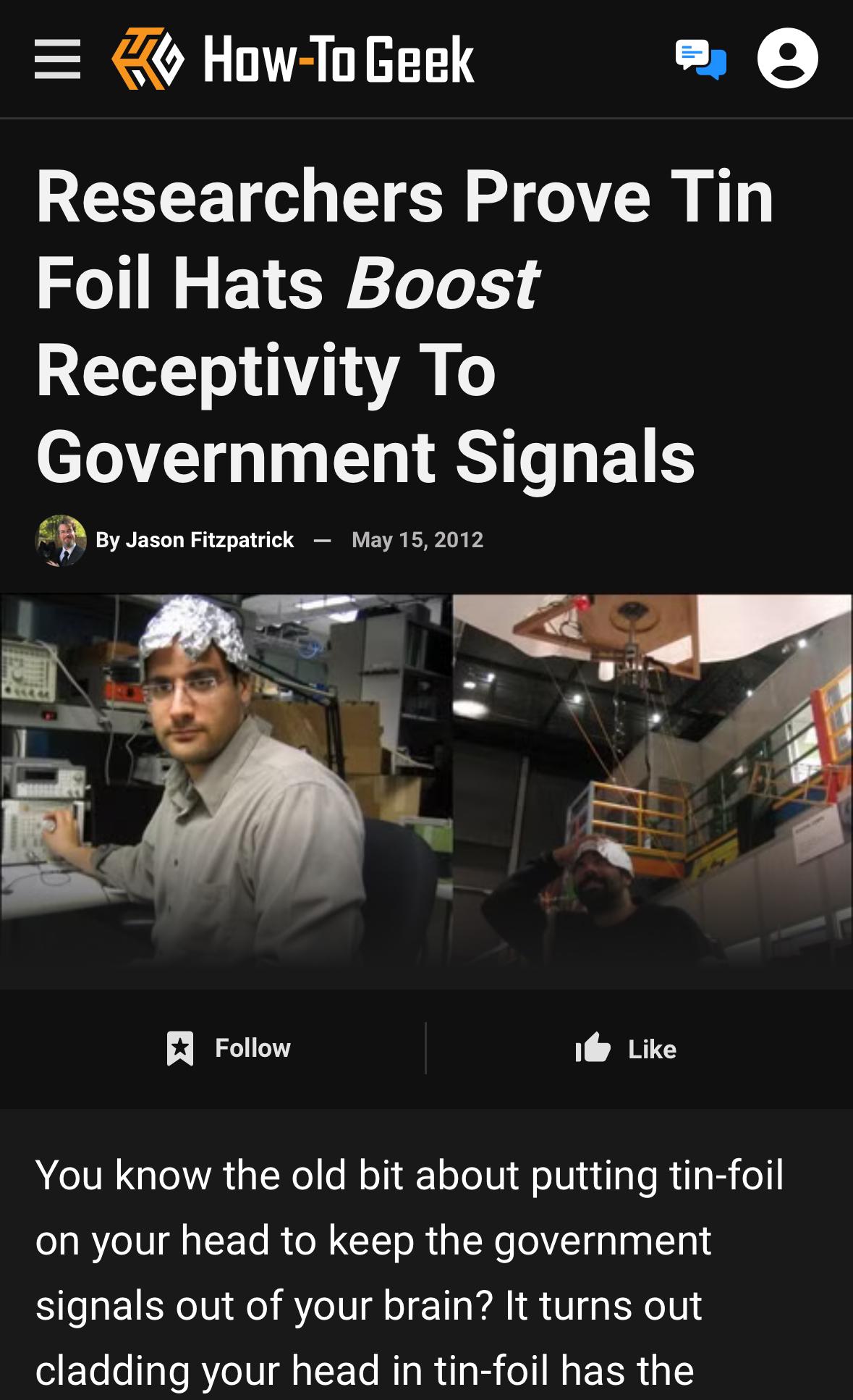Open the hamburger menu
The height and width of the screenshot is (1400, 853).
coord(57,59)
